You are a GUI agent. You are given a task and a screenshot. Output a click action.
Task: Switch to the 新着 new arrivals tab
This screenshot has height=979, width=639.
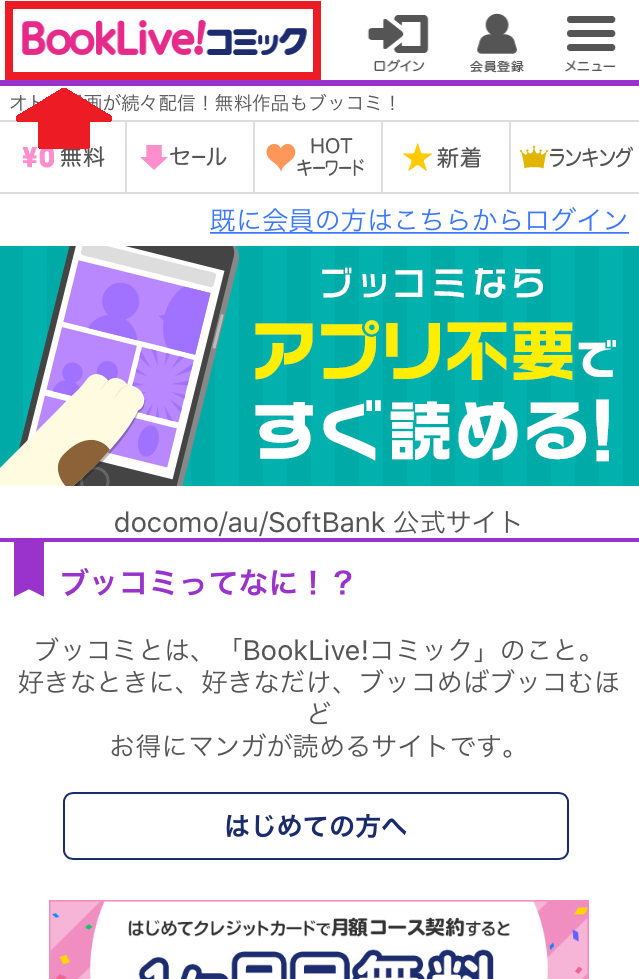click(445, 157)
